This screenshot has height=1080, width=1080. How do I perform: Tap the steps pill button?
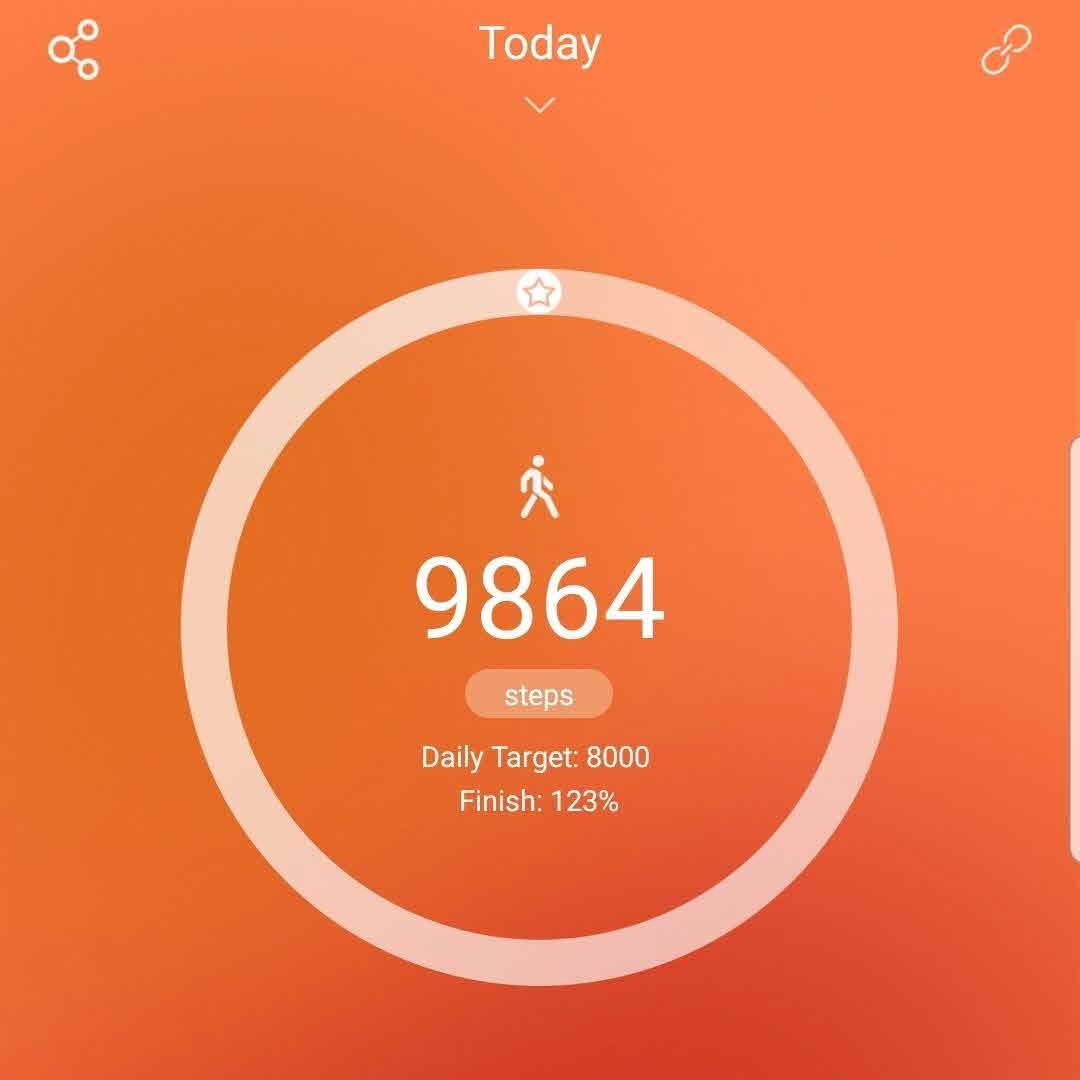539,695
